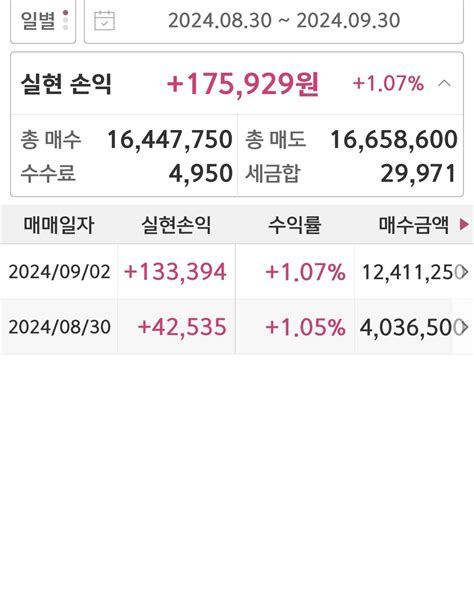This screenshot has height=610, width=474.
Task: Open the date range picker 2024.08.30 ~ 2024.09.30
Action: click(274, 20)
